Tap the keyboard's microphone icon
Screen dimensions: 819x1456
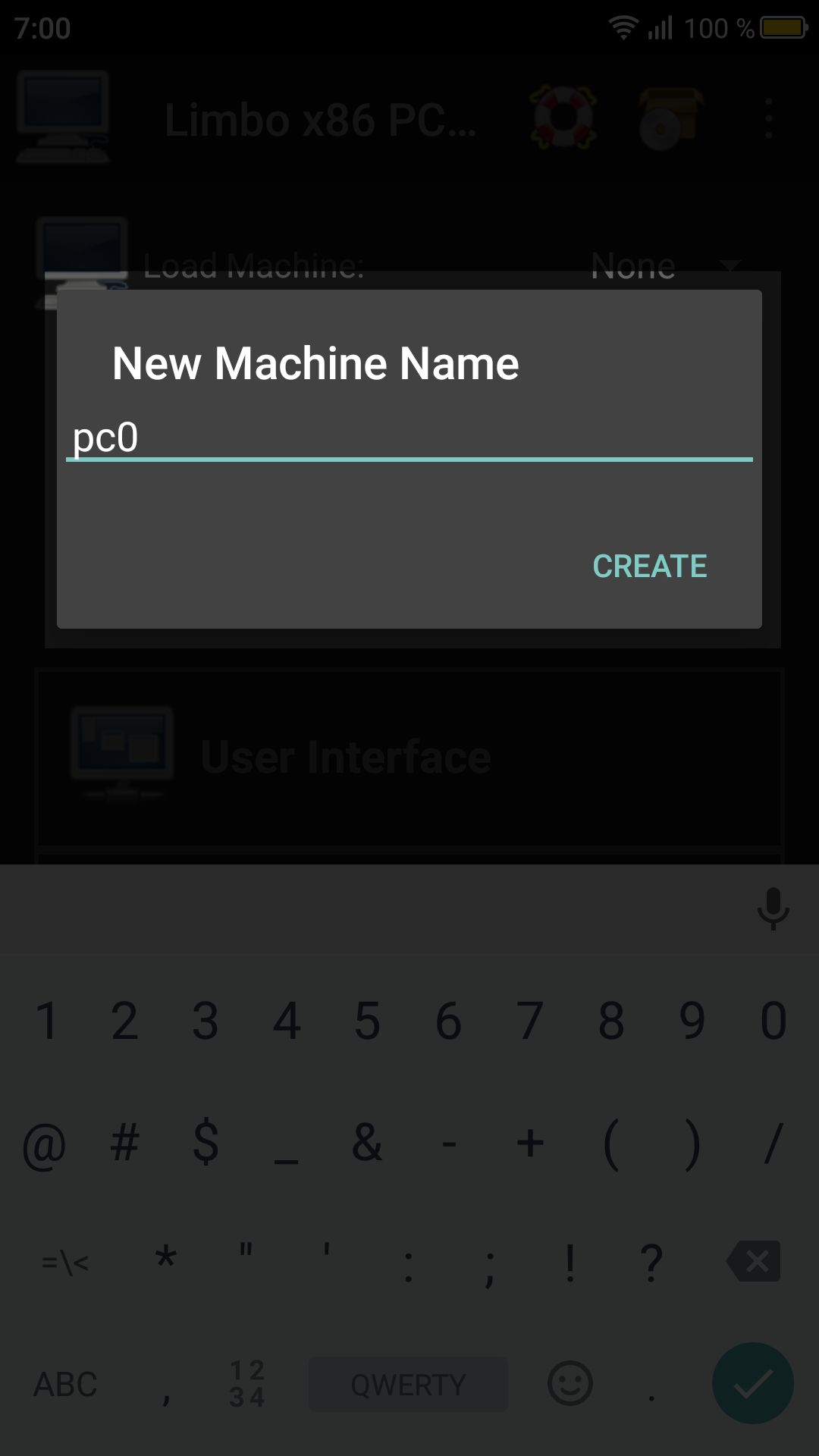(773, 908)
